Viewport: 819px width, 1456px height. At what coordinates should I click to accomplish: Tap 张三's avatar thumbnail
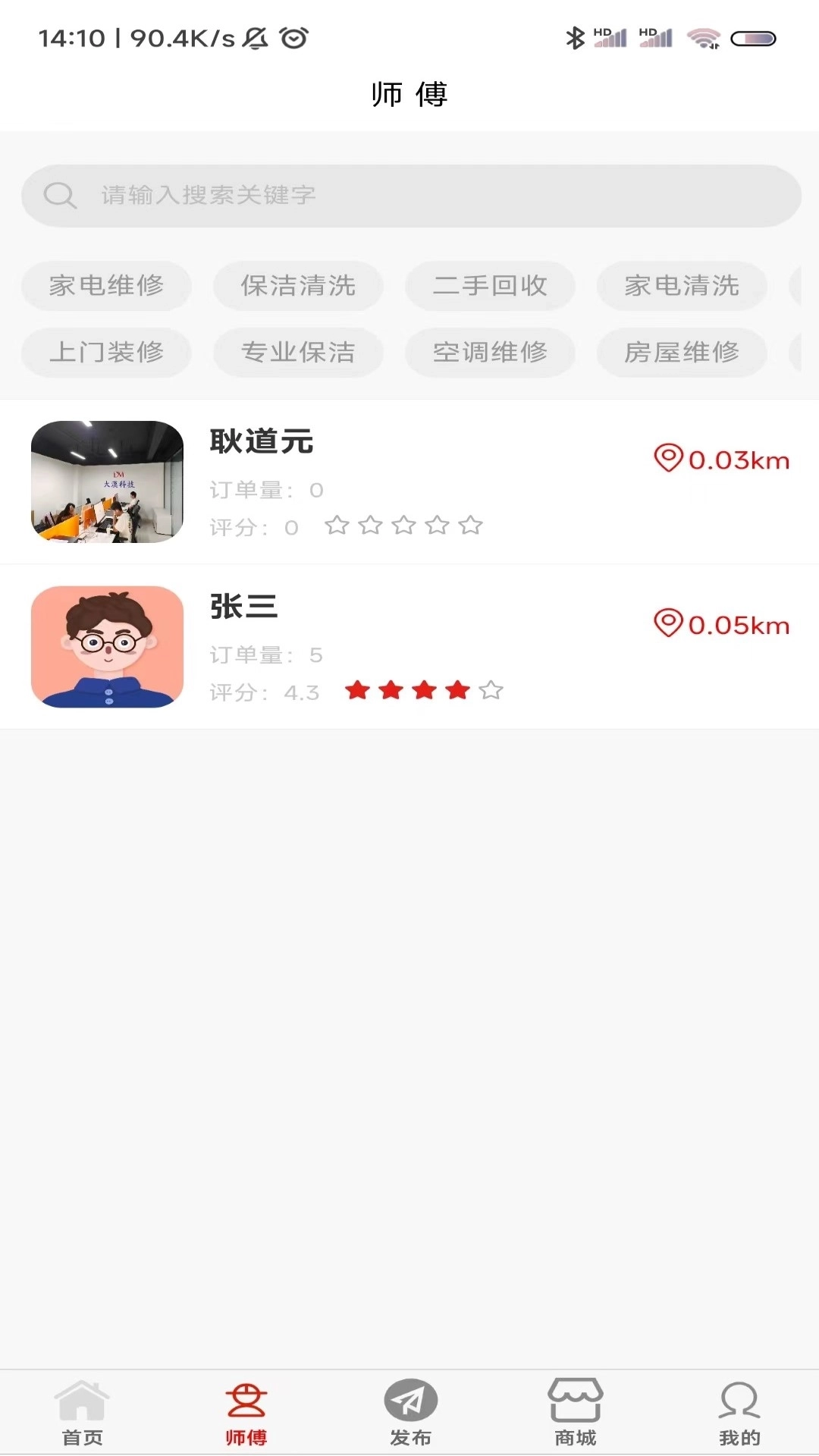[x=106, y=647]
